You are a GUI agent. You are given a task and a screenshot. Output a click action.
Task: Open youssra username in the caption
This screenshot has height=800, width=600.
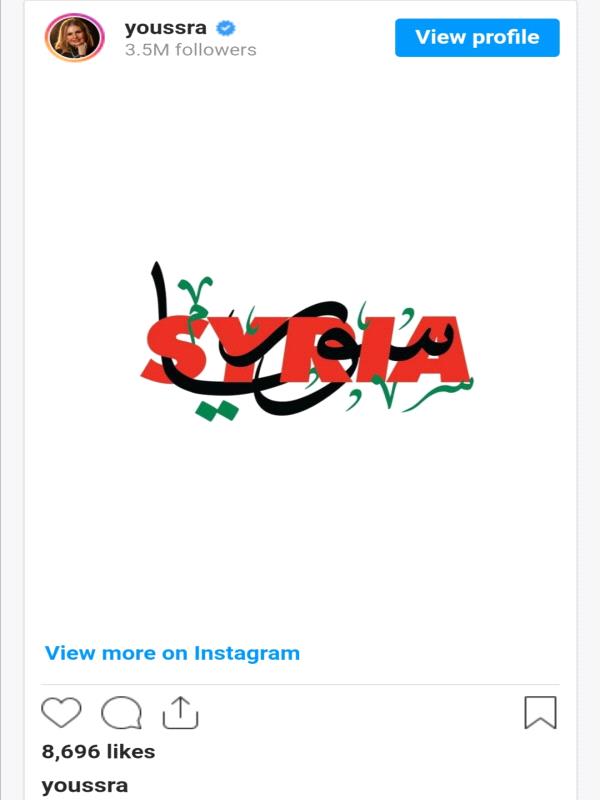(x=85, y=785)
